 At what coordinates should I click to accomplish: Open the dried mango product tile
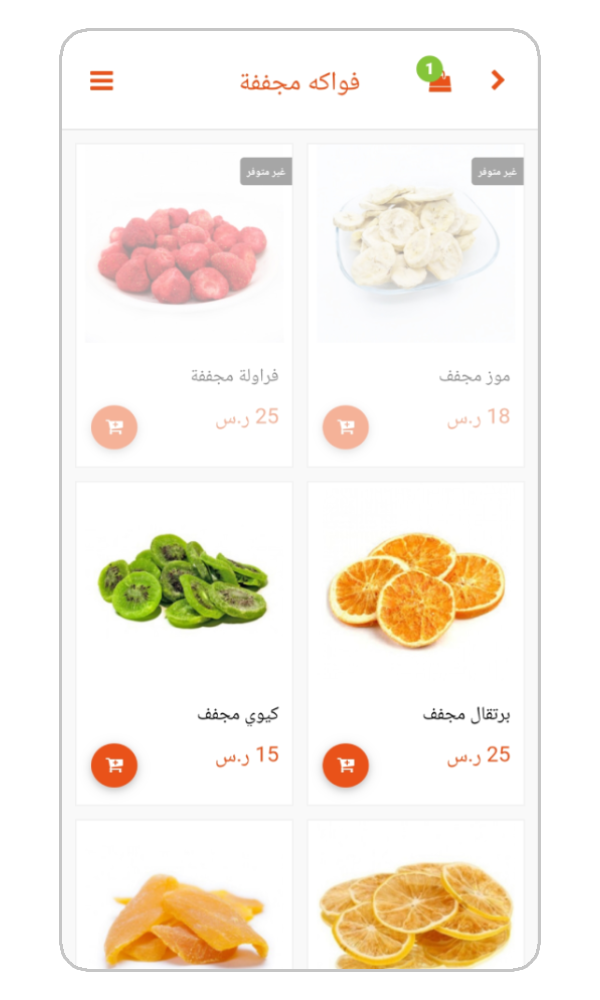point(184,910)
